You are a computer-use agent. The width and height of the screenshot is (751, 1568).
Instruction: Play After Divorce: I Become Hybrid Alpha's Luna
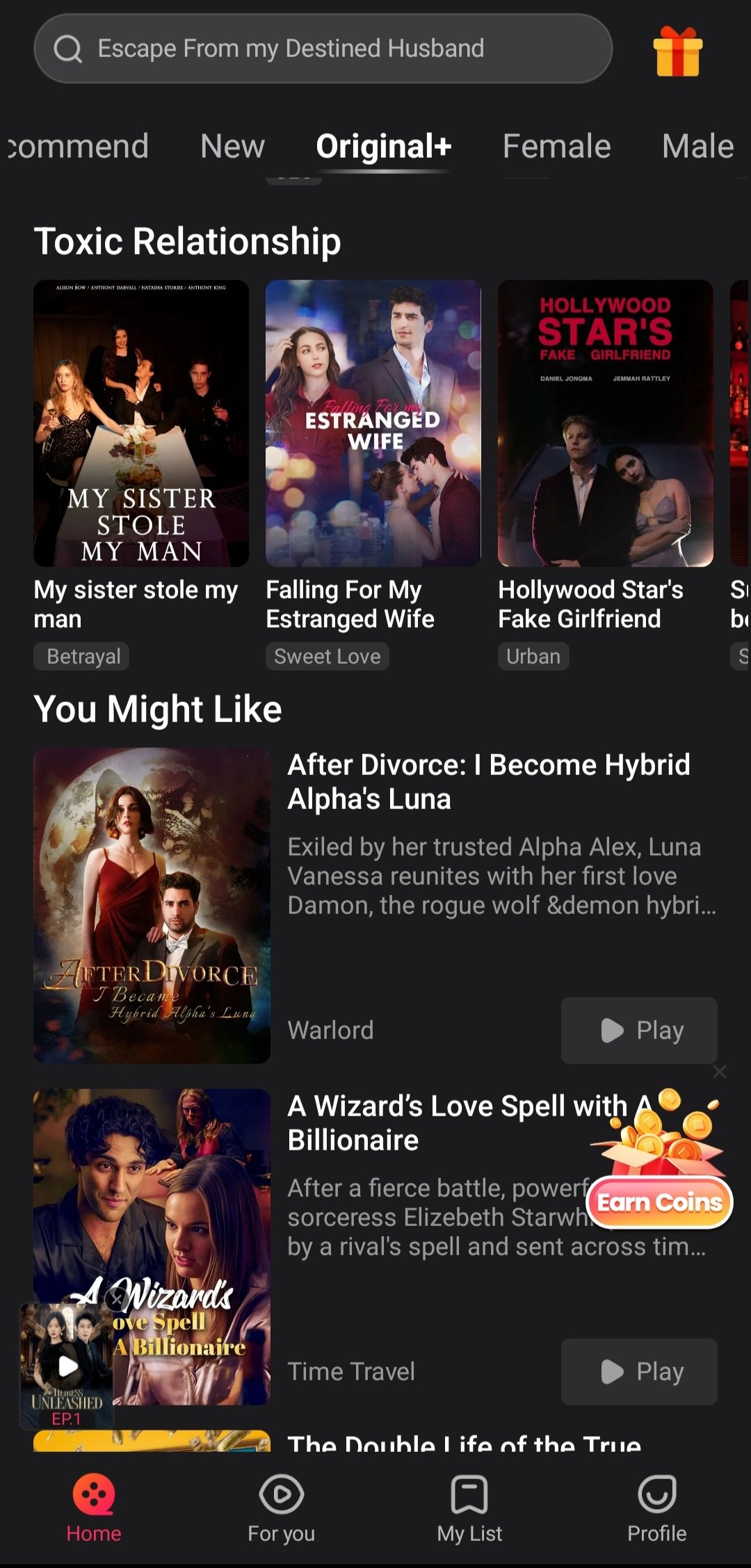[x=639, y=1030]
